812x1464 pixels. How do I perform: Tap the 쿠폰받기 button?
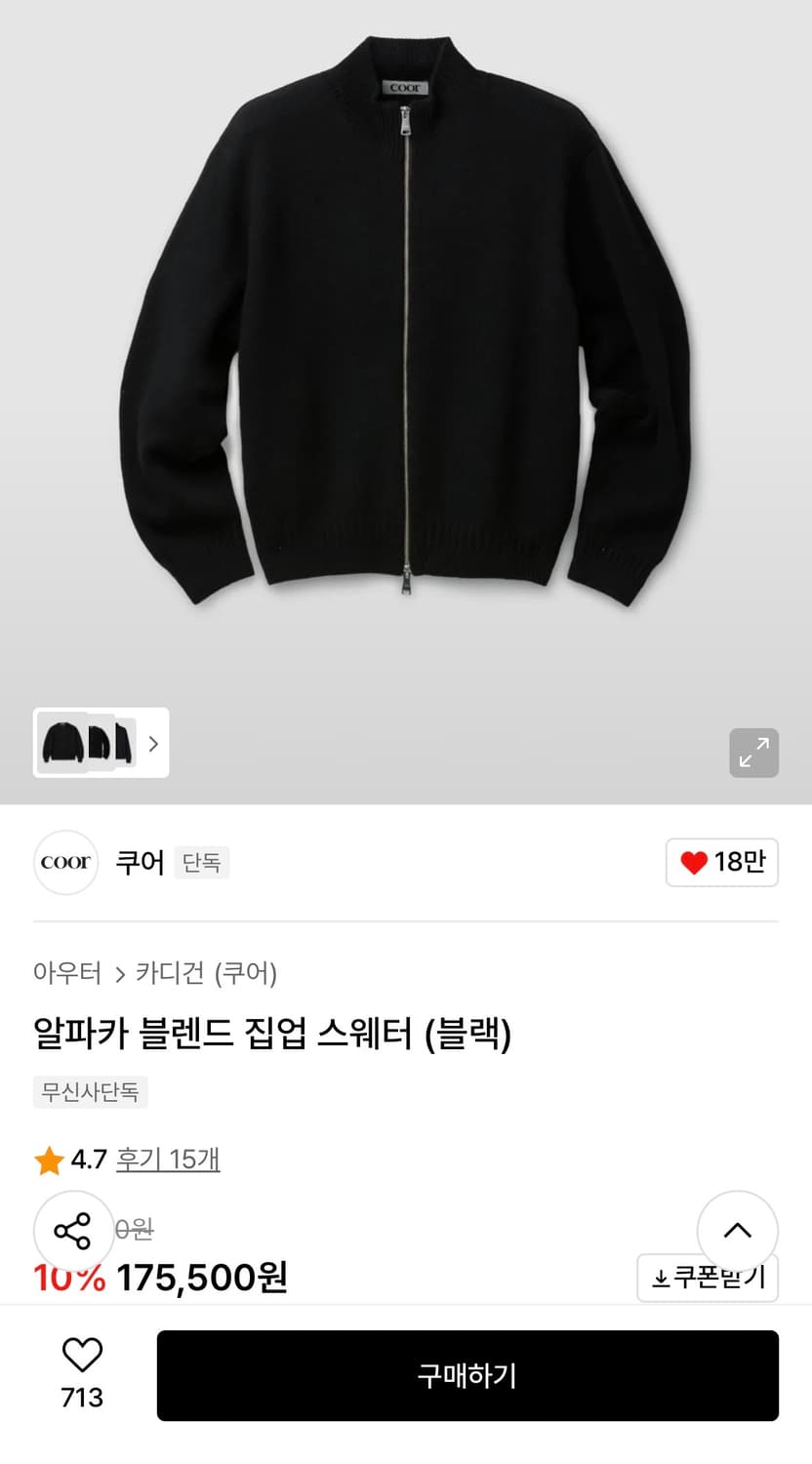707,1277
